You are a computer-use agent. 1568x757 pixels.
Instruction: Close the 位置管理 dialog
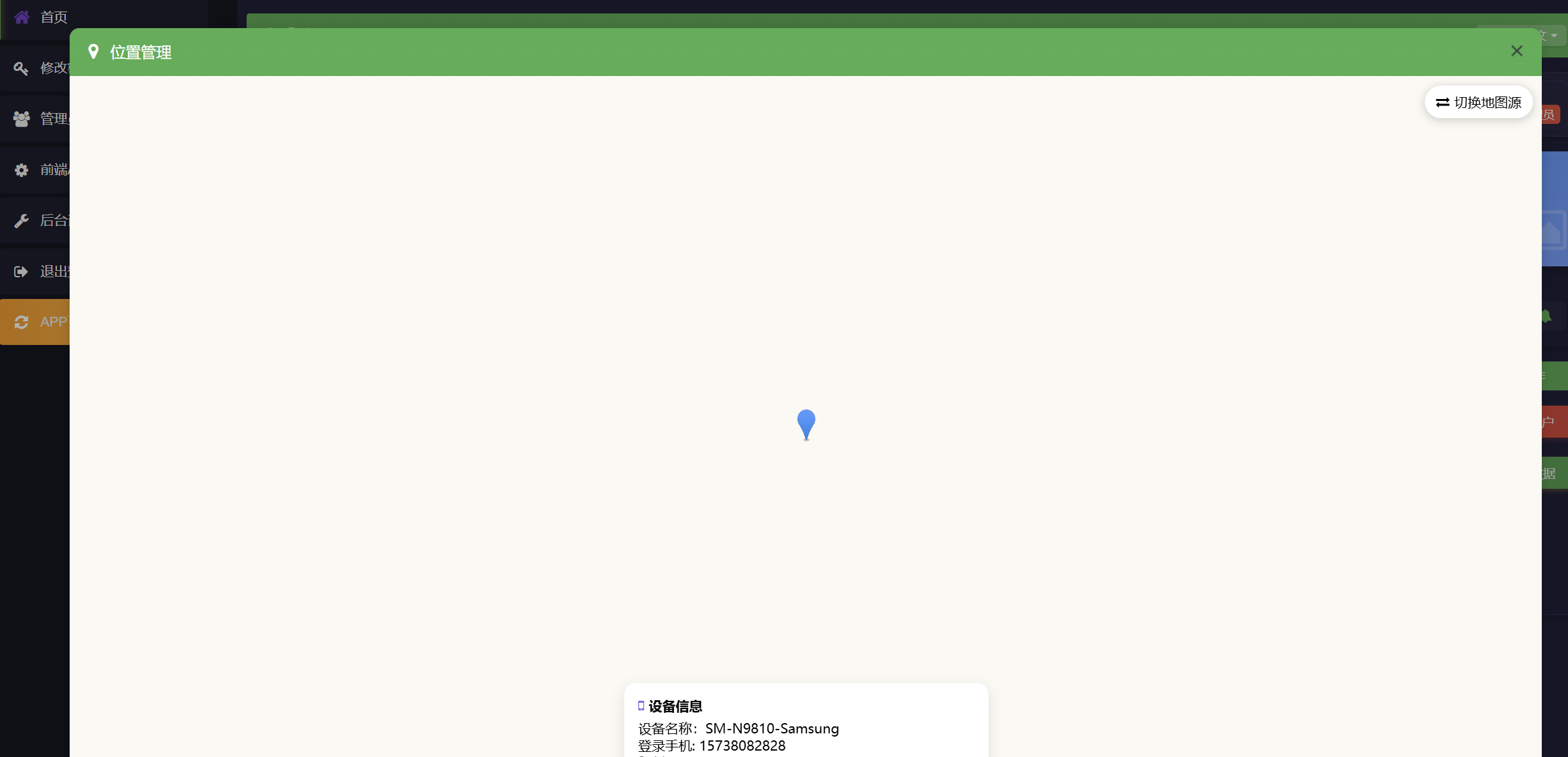tap(1516, 51)
